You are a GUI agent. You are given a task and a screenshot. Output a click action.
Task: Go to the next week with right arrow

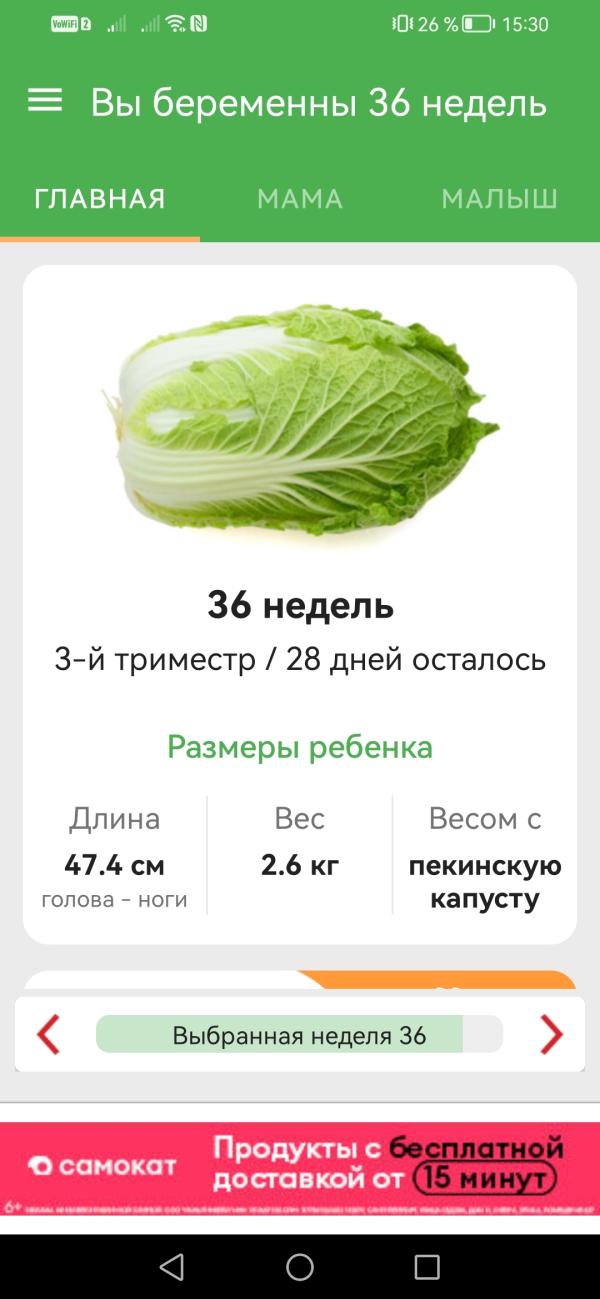click(x=551, y=1035)
